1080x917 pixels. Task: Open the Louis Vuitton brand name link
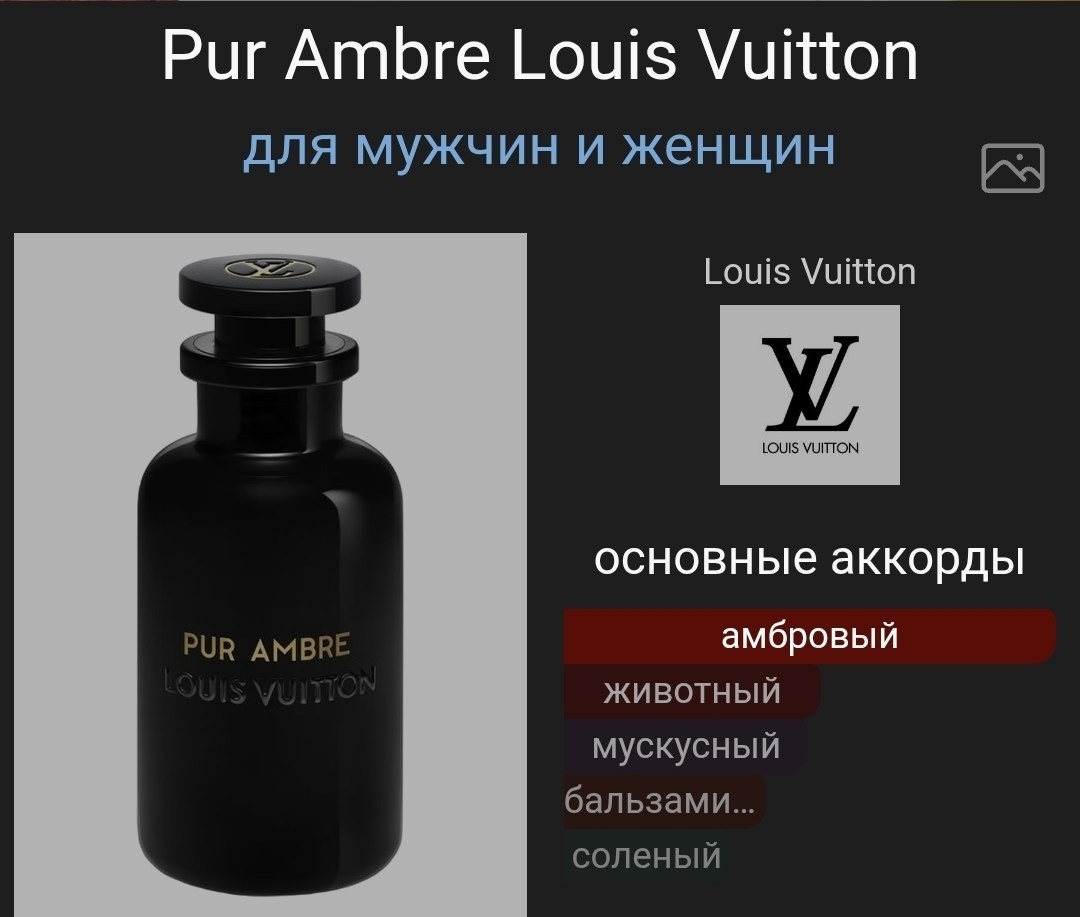point(809,271)
